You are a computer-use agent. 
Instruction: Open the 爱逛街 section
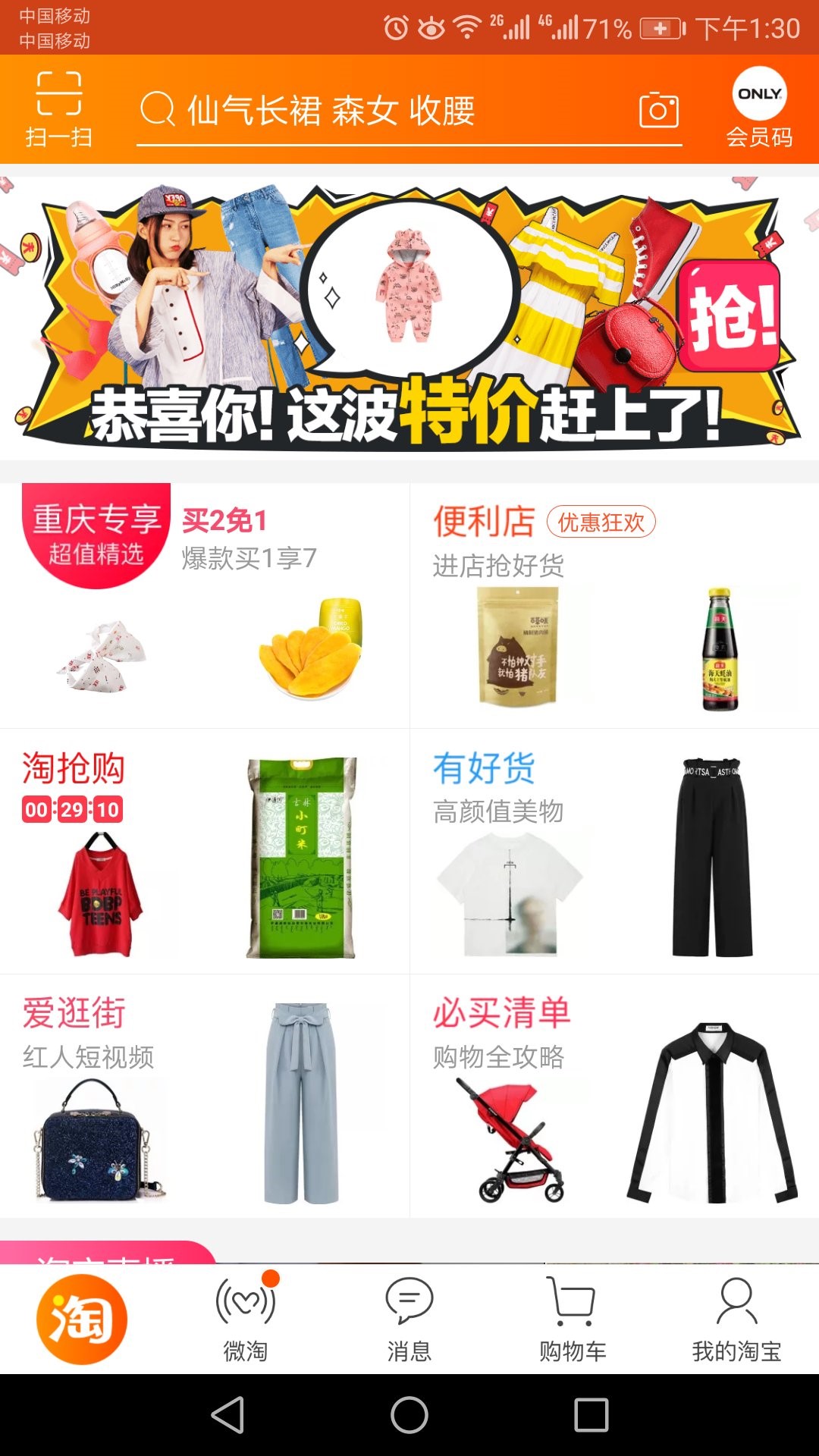[x=74, y=1013]
